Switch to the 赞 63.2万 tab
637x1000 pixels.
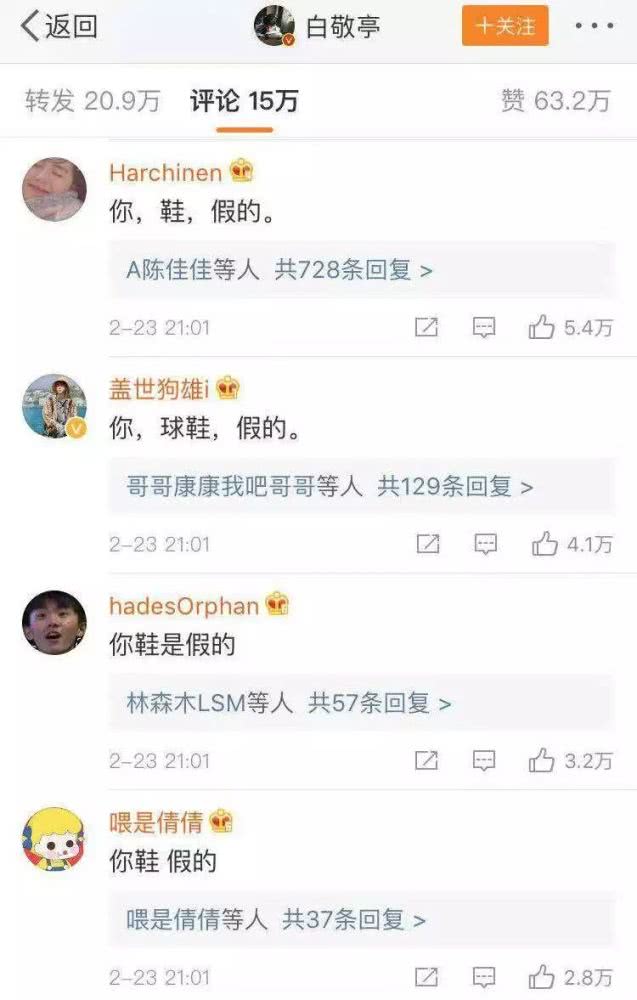click(555, 101)
